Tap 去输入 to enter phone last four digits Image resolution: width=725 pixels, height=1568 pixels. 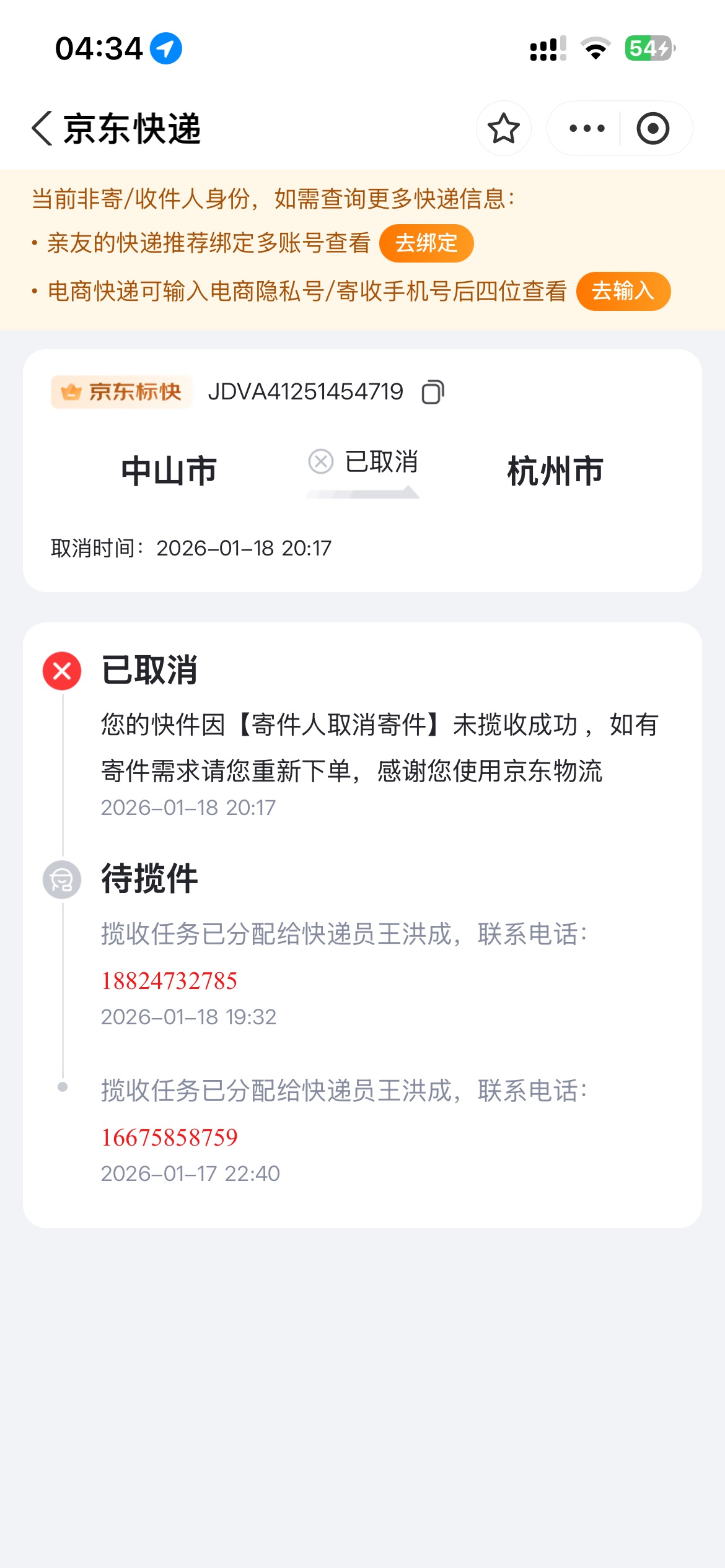(623, 291)
